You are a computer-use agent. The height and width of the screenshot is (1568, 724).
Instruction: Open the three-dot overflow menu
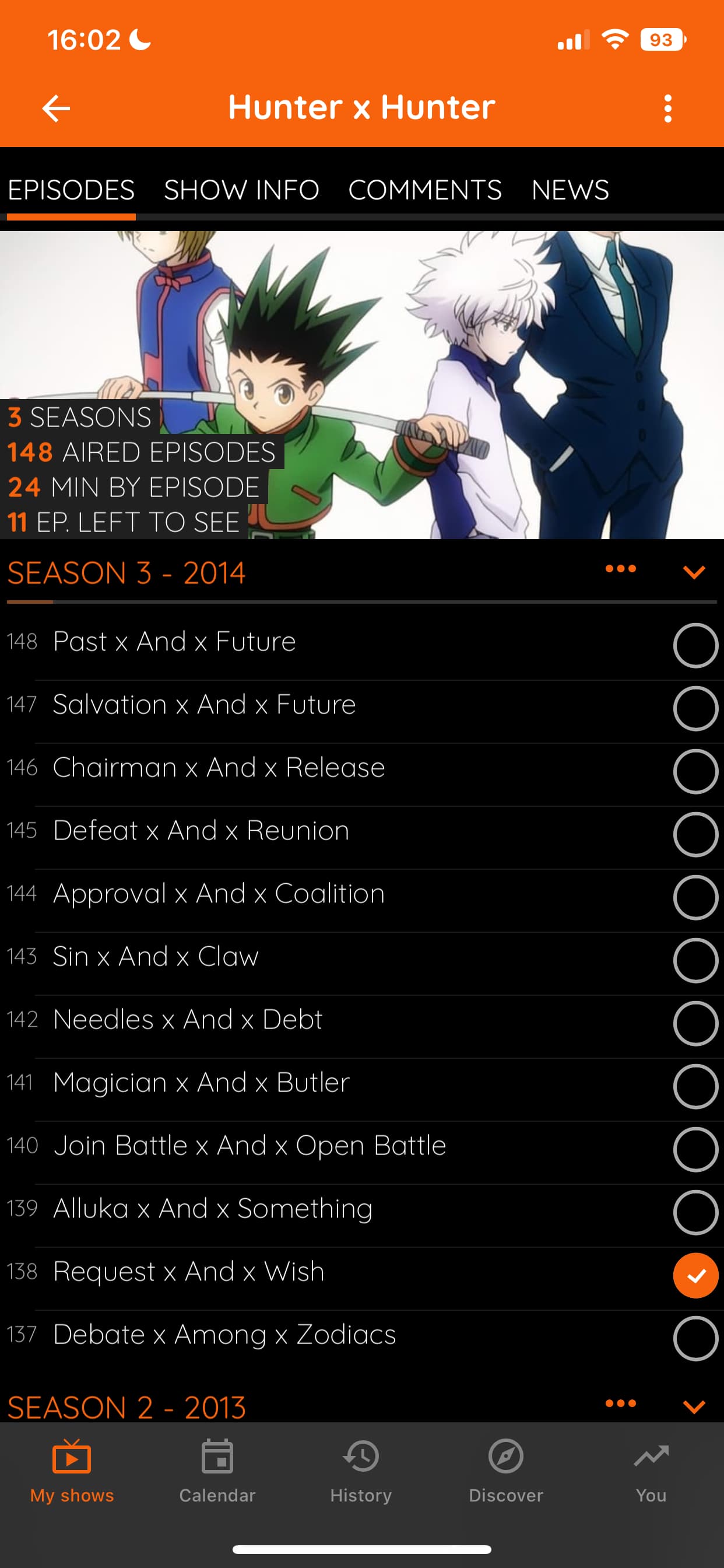coord(667,108)
